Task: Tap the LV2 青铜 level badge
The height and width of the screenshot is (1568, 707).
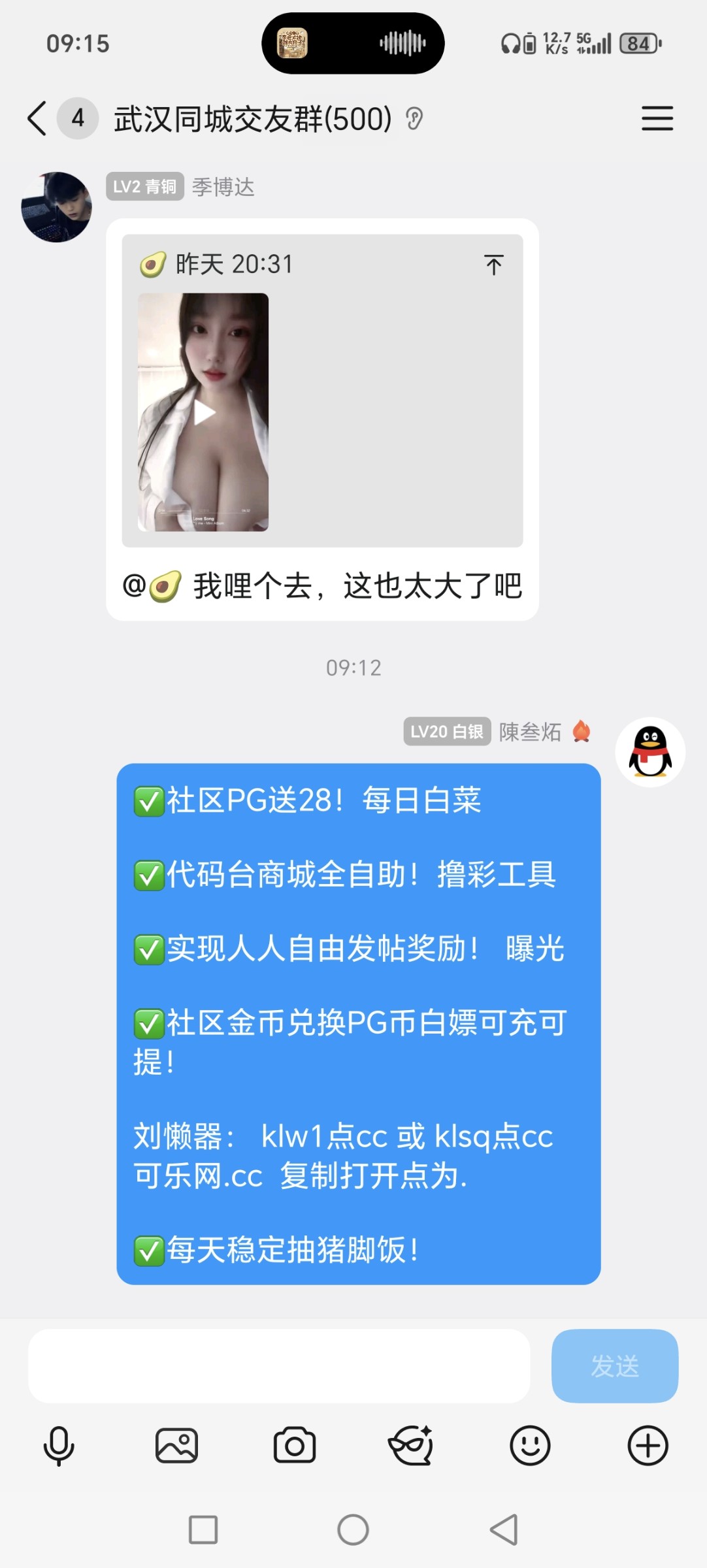Action: [144, 188]
